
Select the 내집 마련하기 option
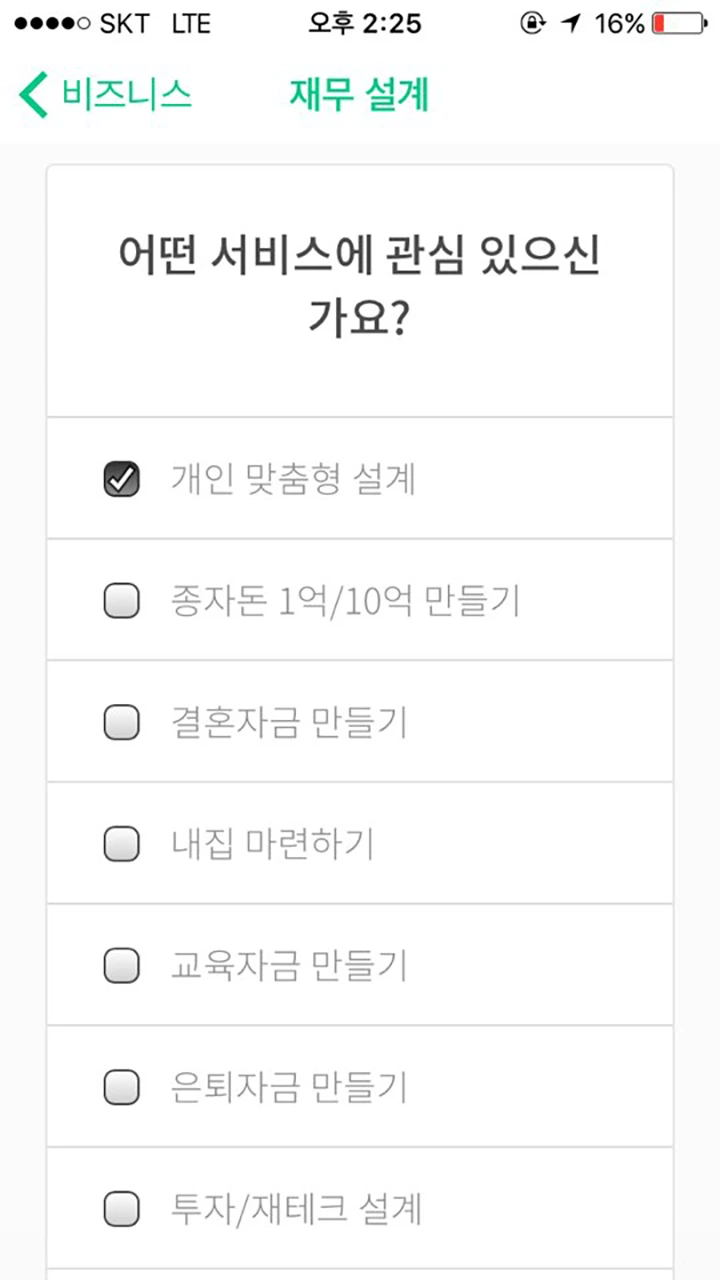[121, 844]
